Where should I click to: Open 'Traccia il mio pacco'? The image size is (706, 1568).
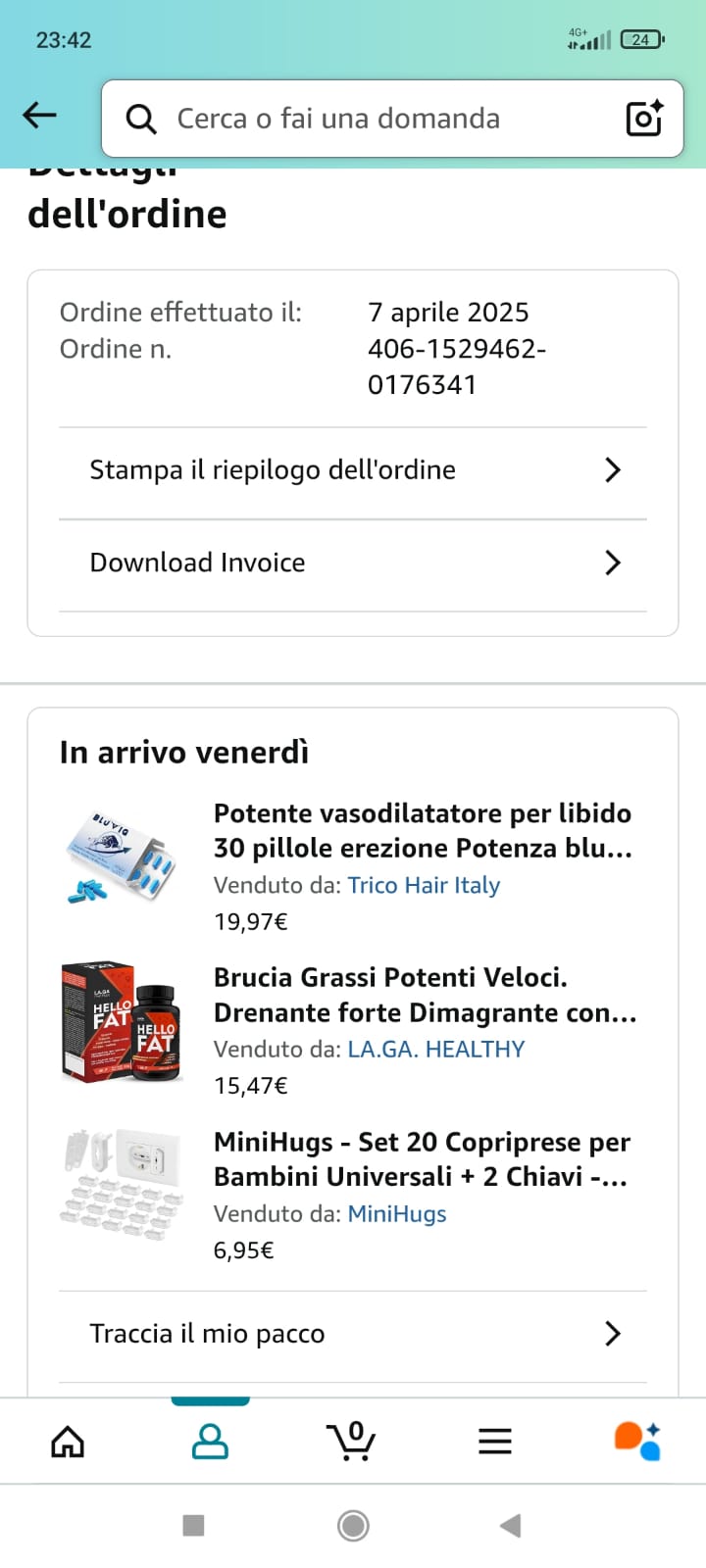353,1334
